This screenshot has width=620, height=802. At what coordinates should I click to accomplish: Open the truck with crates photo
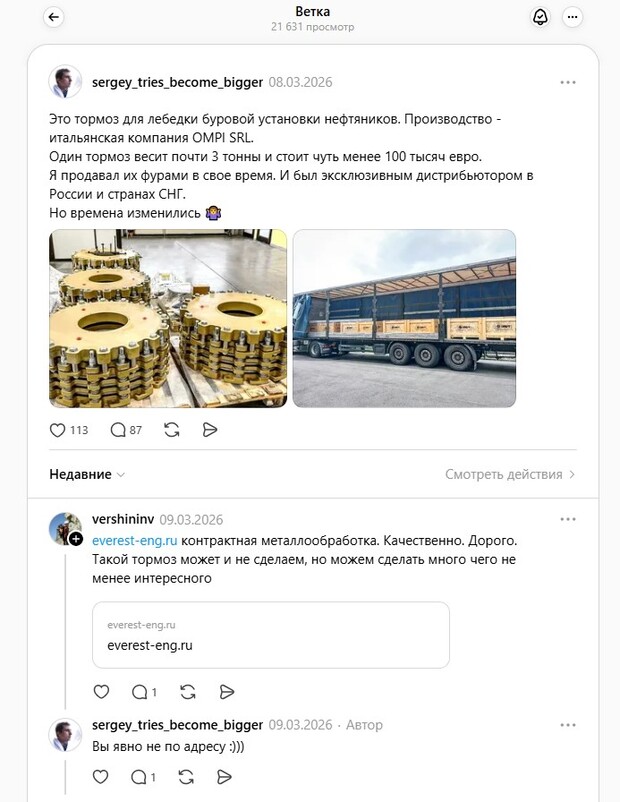coord(404,318)
